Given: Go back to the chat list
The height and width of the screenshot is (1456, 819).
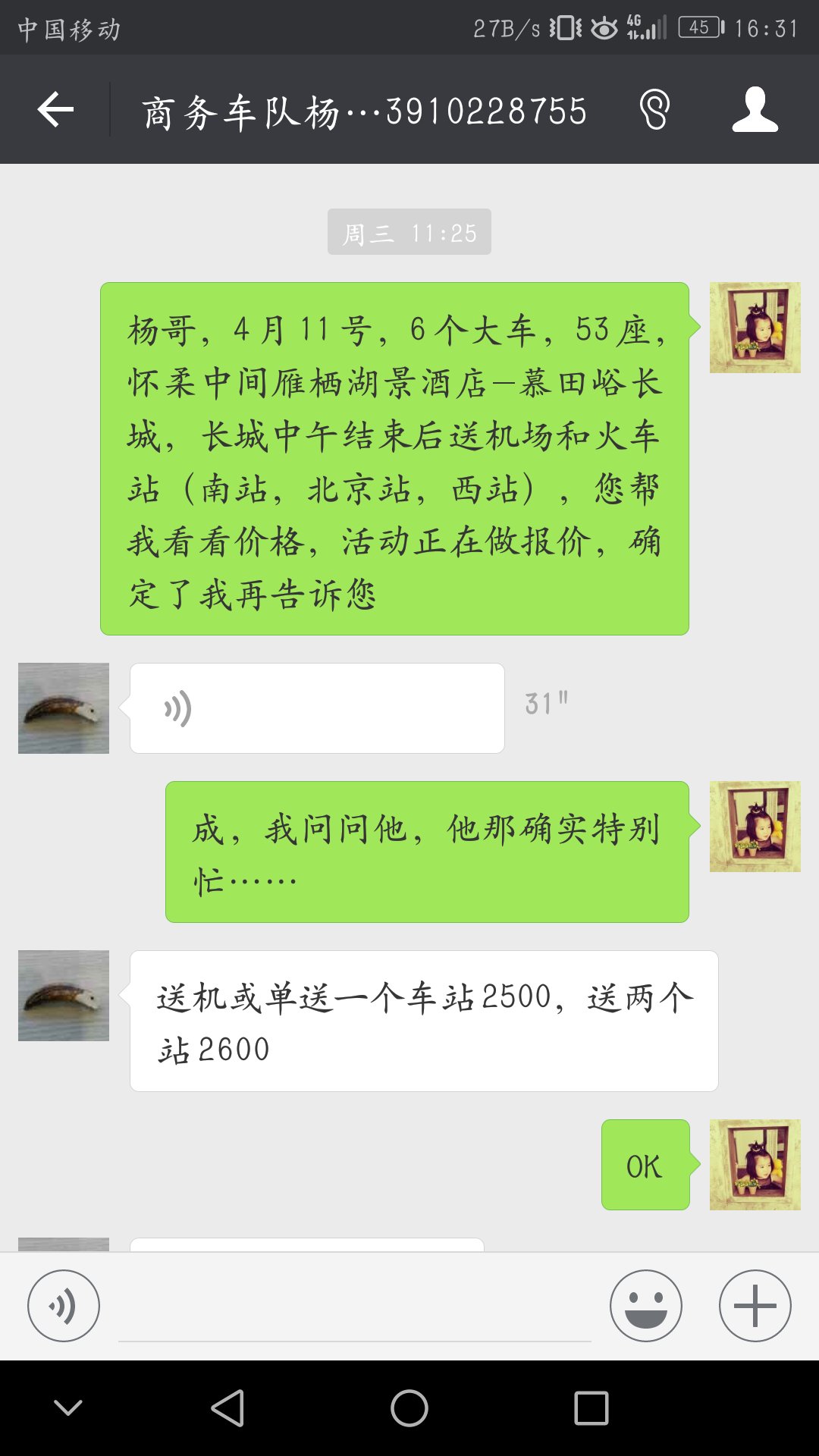Looking at the screenshot, I should tap(55, 110).
